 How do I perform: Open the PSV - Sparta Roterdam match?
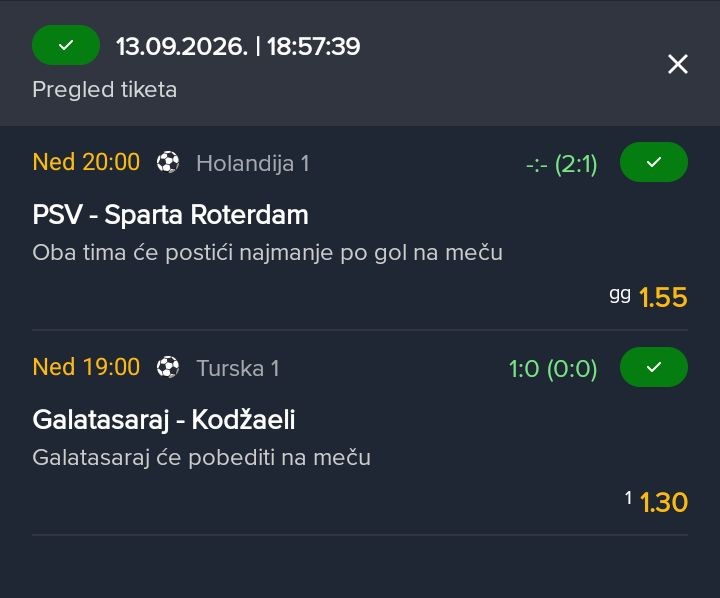[x=170, y=214]
